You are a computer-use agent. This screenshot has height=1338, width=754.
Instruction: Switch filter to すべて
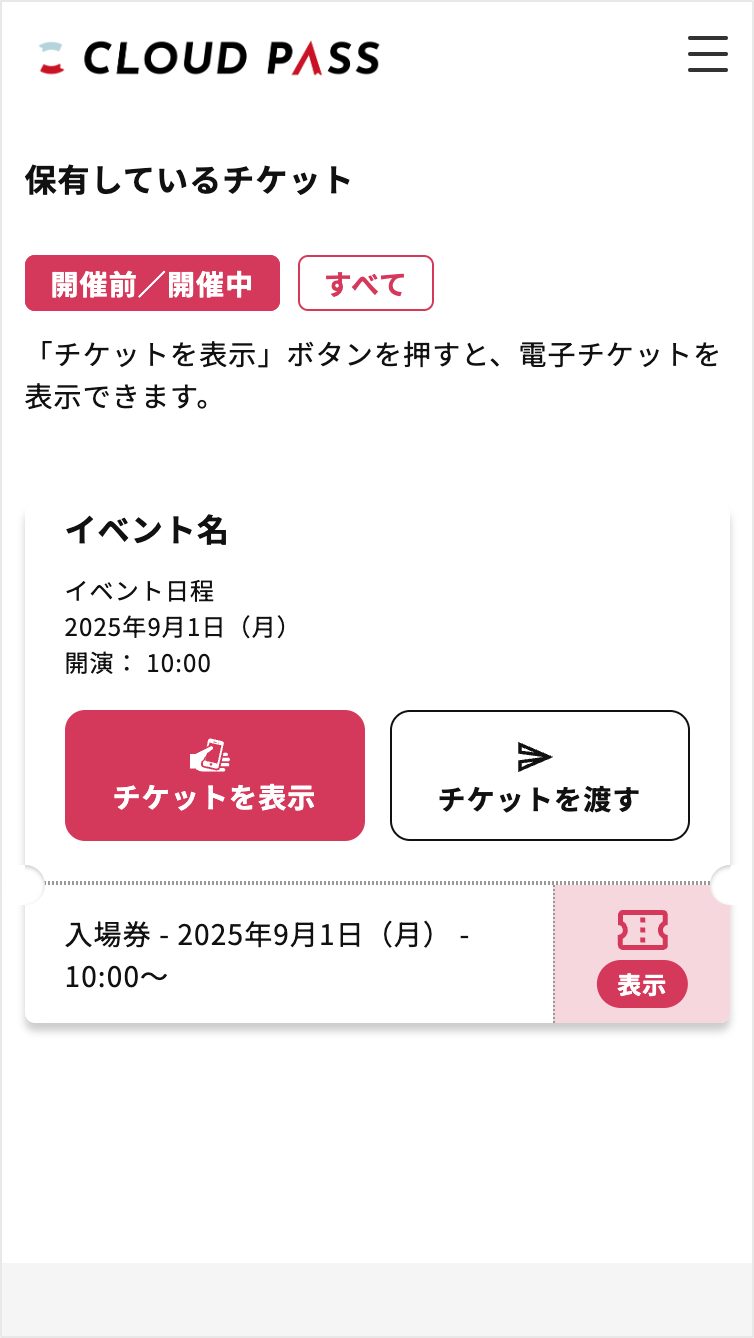(x=365, y=283)
